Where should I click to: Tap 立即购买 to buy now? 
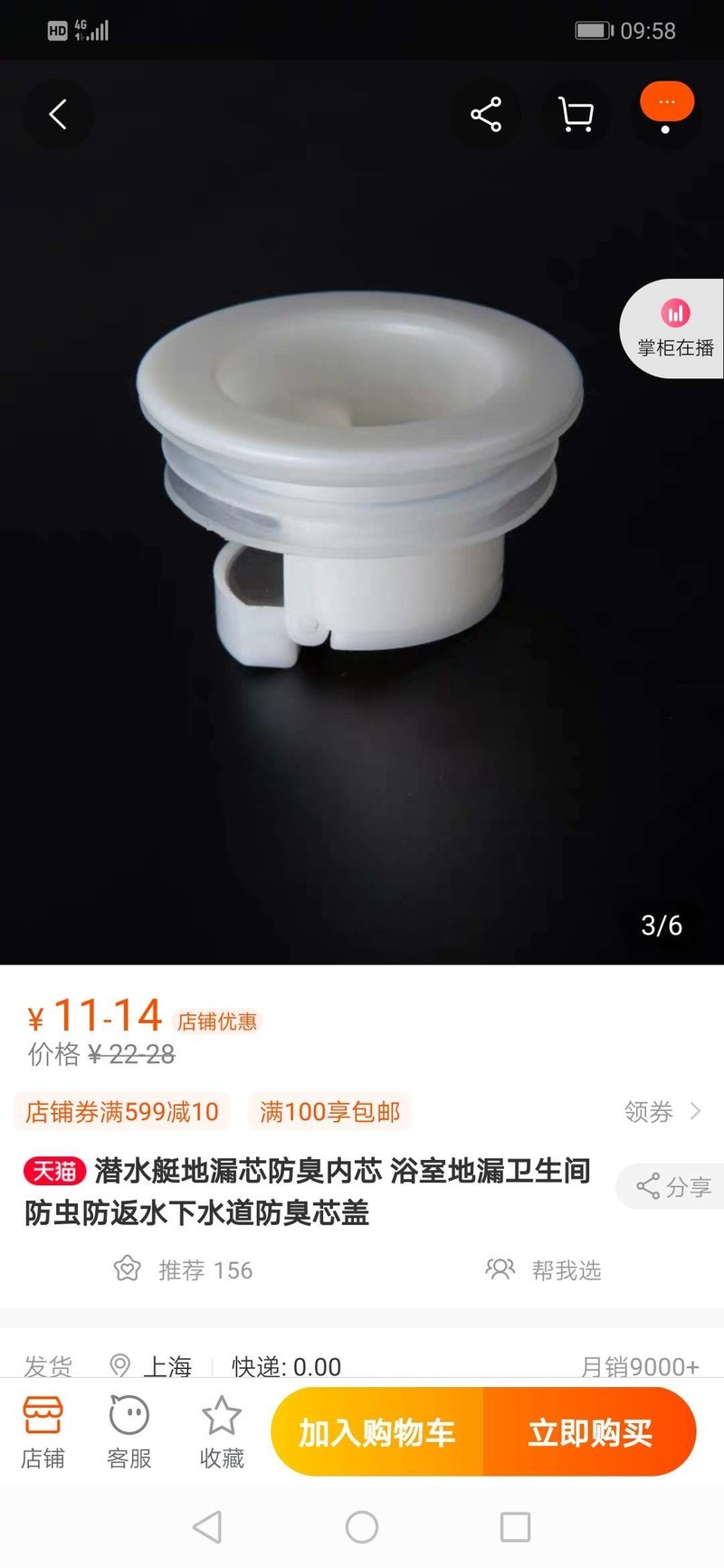pyautogui.click(x=590, y=1433)
